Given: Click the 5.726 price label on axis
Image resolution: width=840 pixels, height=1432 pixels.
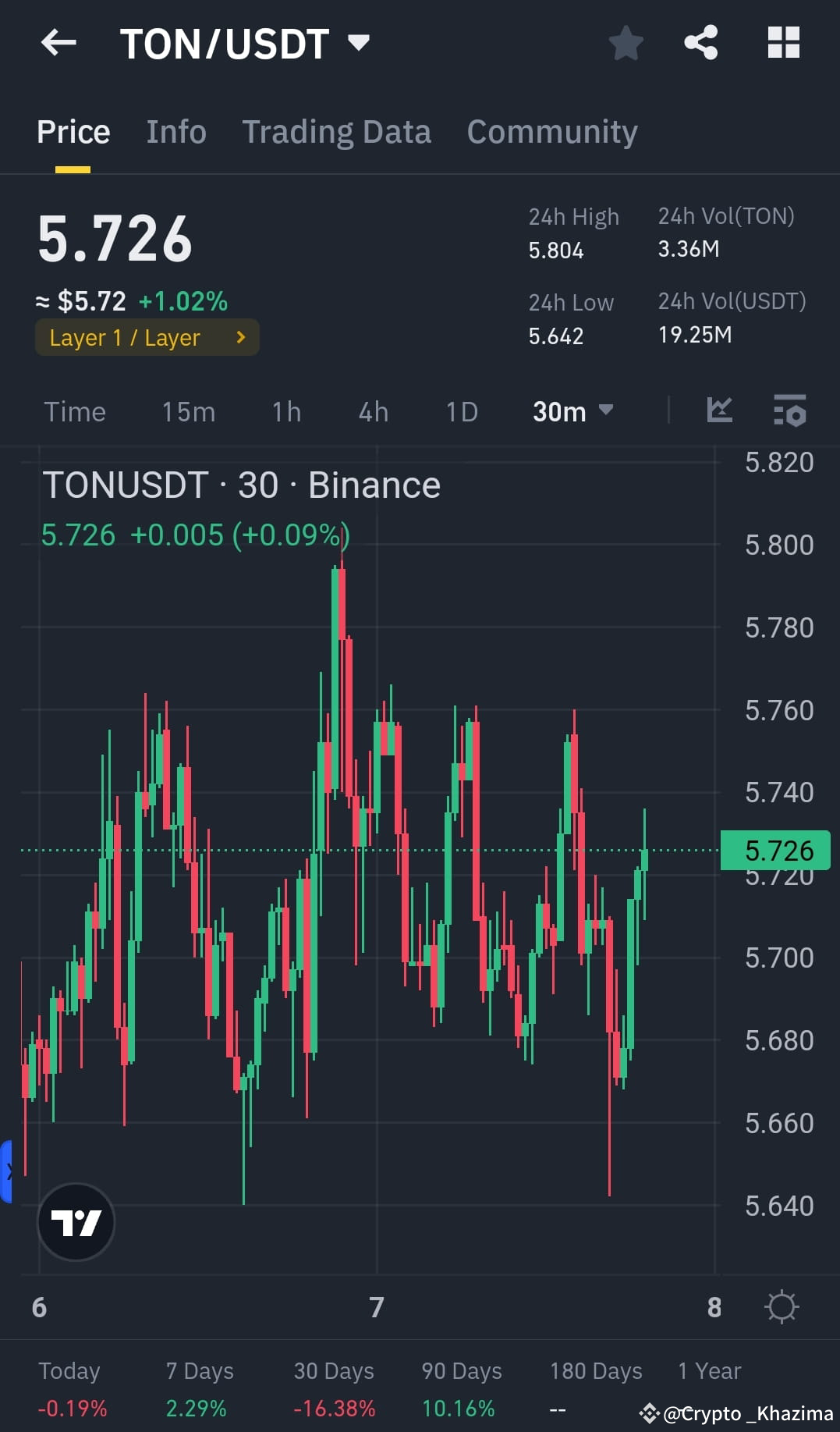Looking at the screenshot, I should tap(777, 851).
